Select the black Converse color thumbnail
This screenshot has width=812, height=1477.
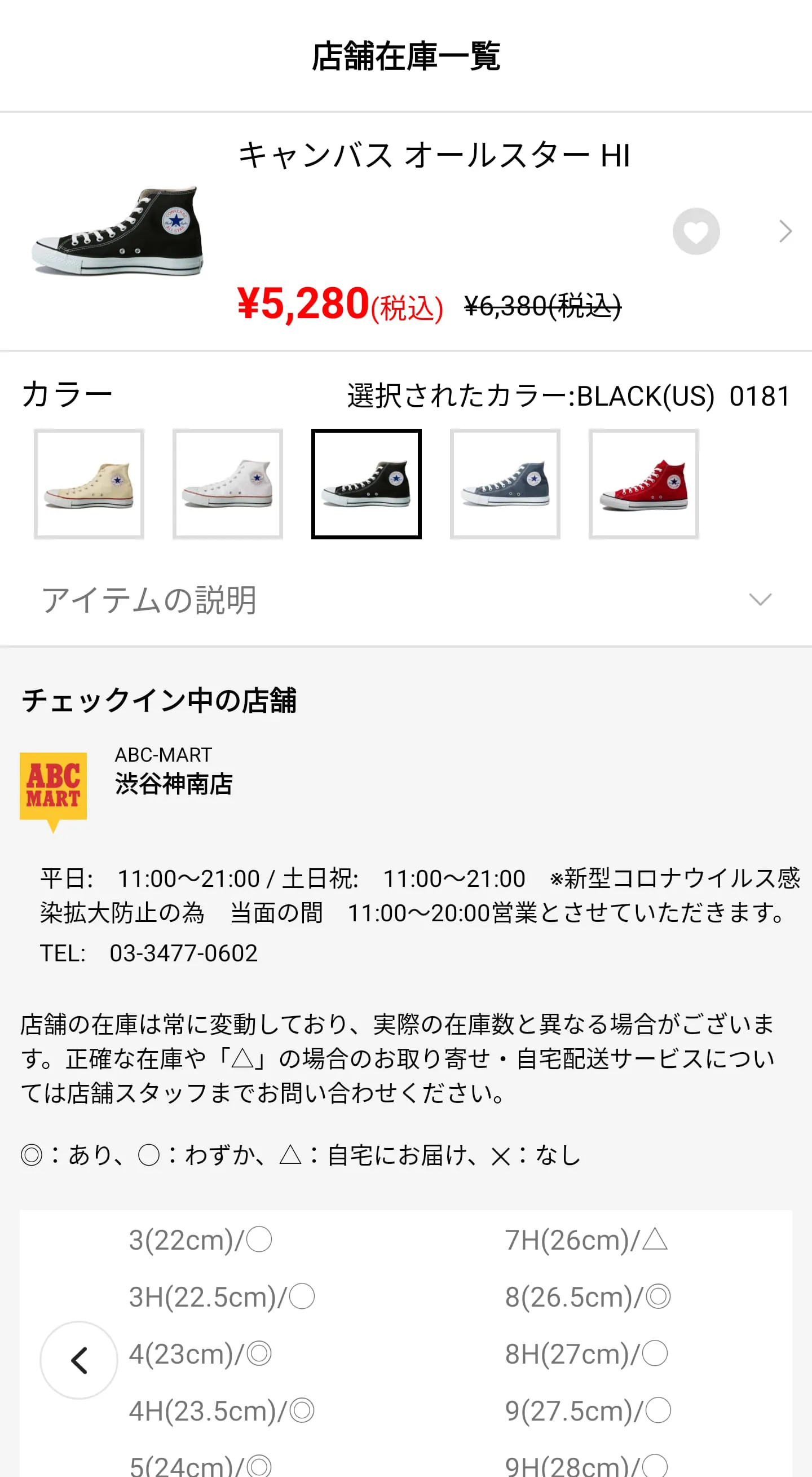coord(366,483)
